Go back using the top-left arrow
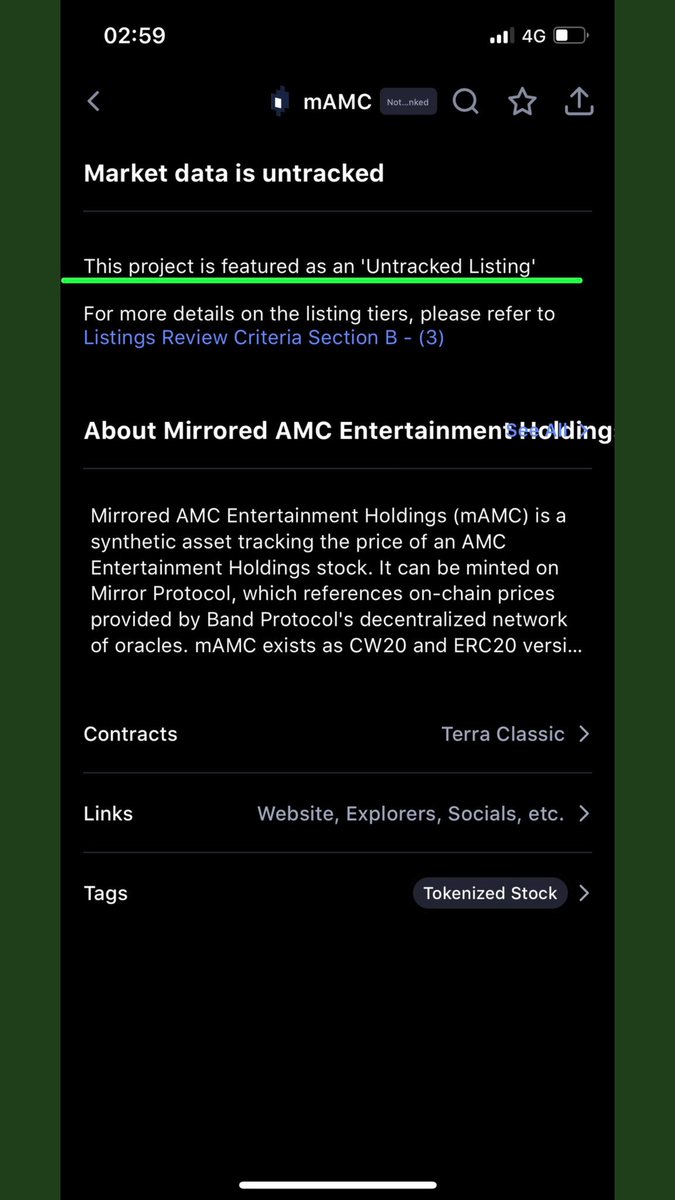This screenshot has height=1200, width=675. pyautogui.click(x=94, y=101)
